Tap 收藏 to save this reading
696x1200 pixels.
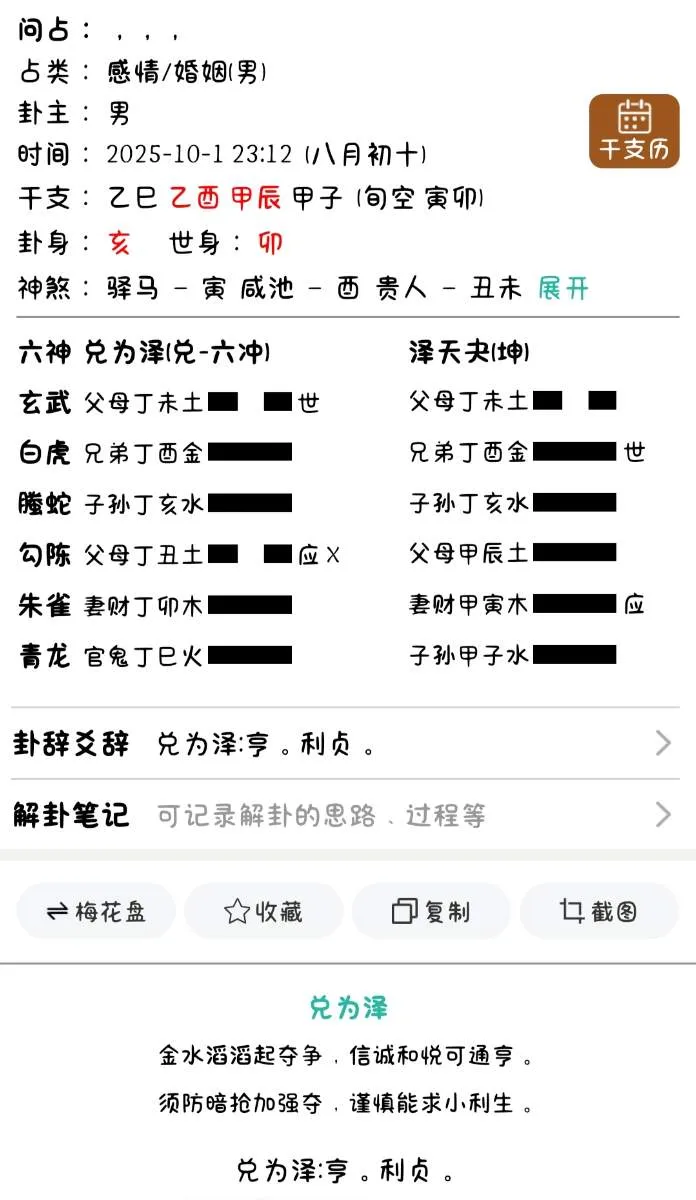pyautogui.click(x=264, y=911)
